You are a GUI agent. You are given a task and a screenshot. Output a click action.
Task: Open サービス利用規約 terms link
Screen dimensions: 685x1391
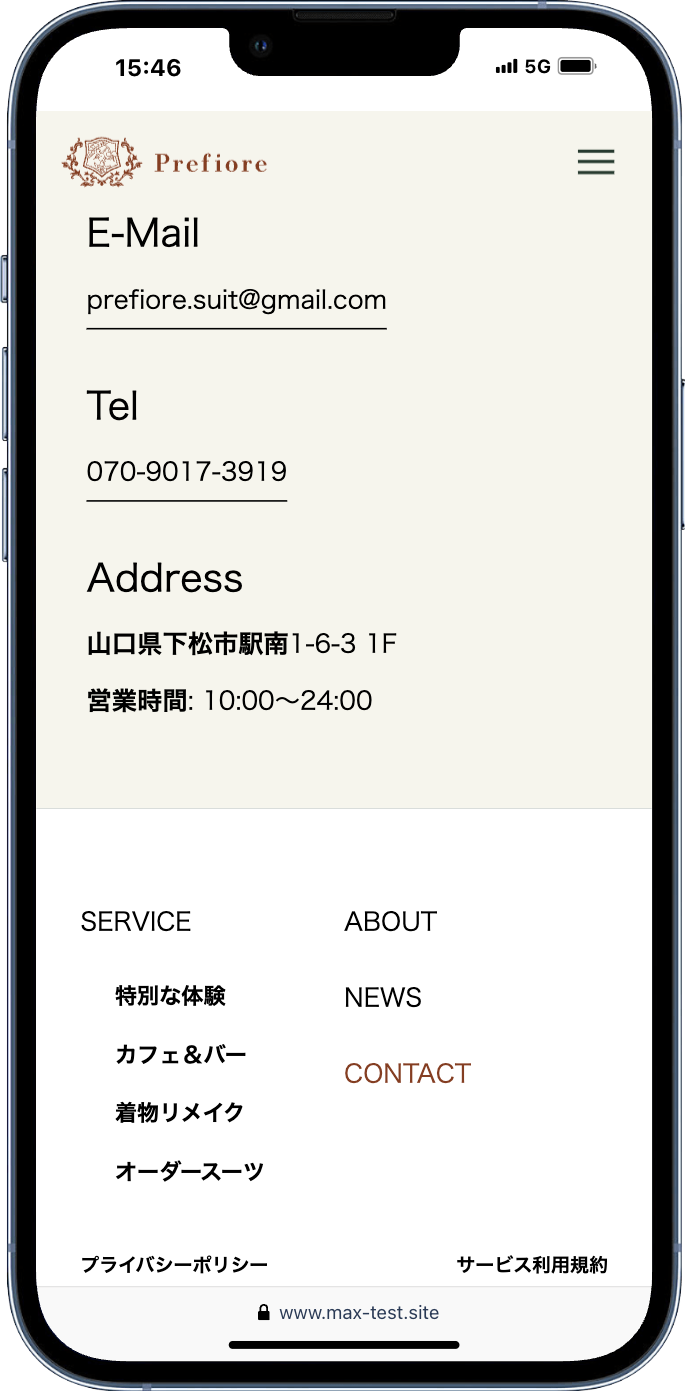coord(532,1265)
